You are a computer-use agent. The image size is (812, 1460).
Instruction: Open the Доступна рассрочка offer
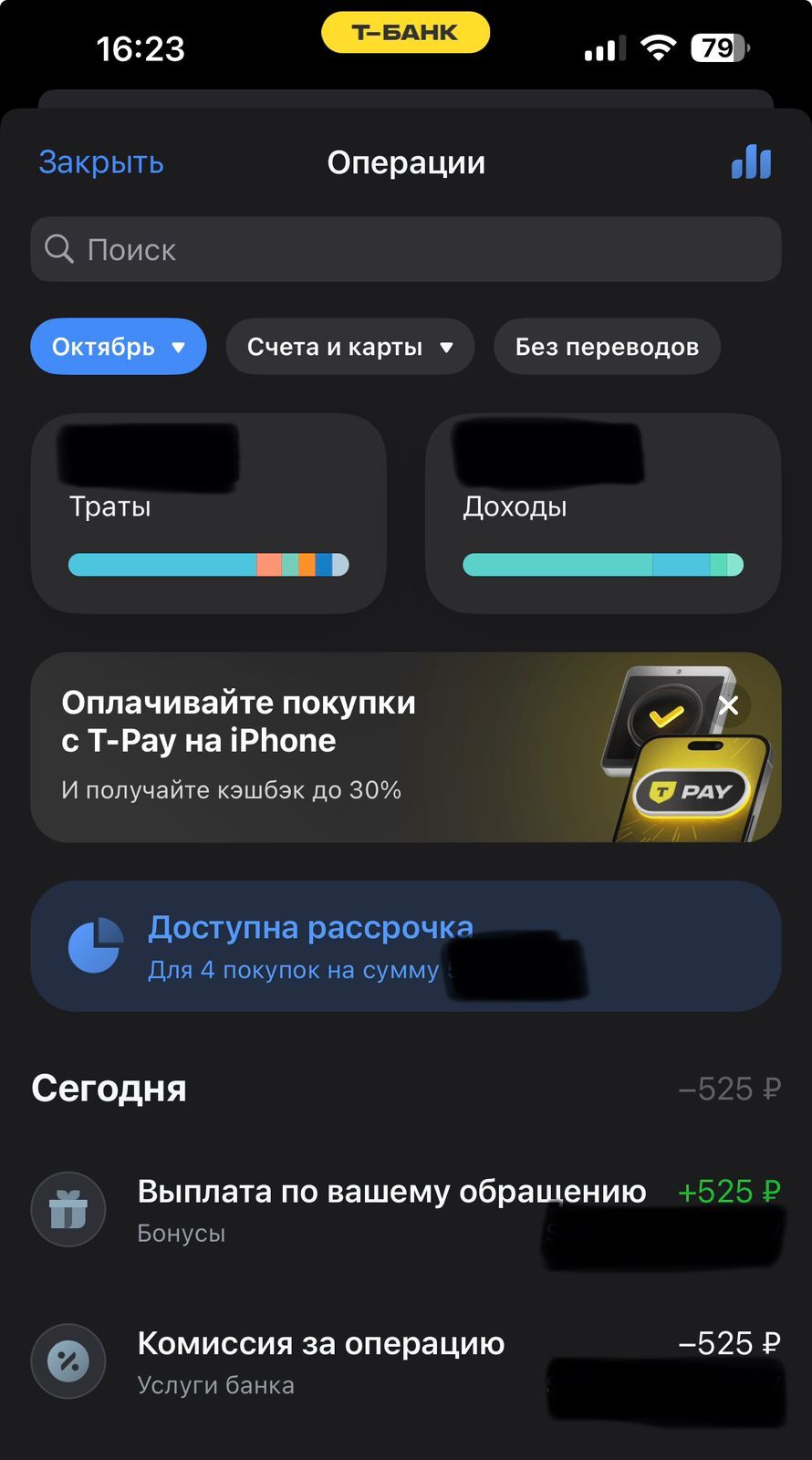click(405, 946)
